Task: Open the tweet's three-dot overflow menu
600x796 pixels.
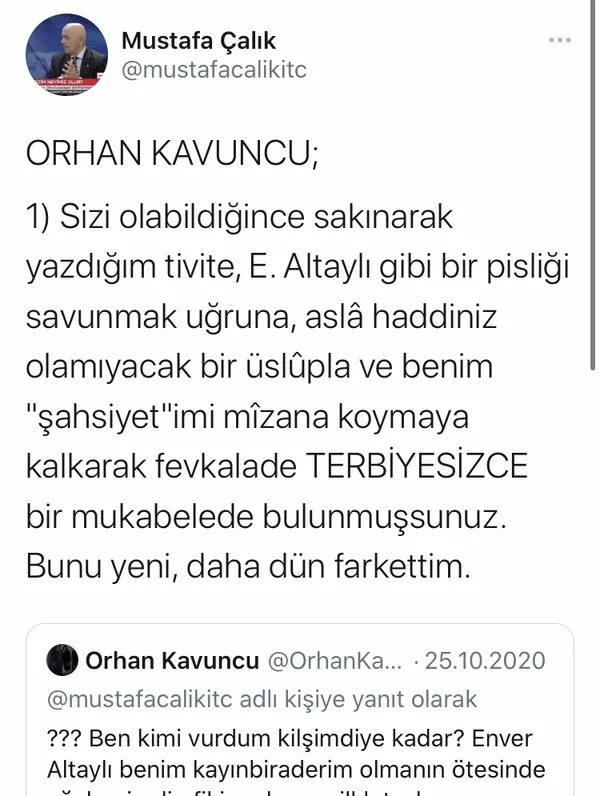Action: tap(561, 40)
